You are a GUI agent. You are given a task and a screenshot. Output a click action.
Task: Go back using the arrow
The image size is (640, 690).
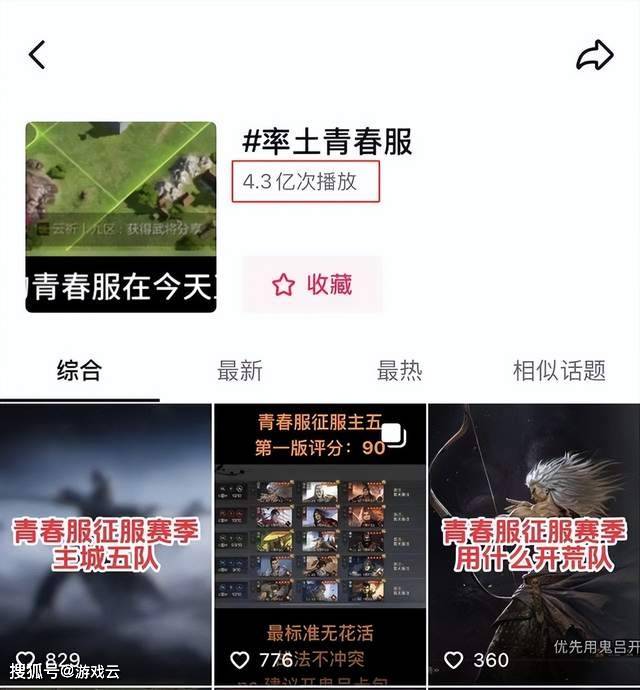[x=38, y=55]
